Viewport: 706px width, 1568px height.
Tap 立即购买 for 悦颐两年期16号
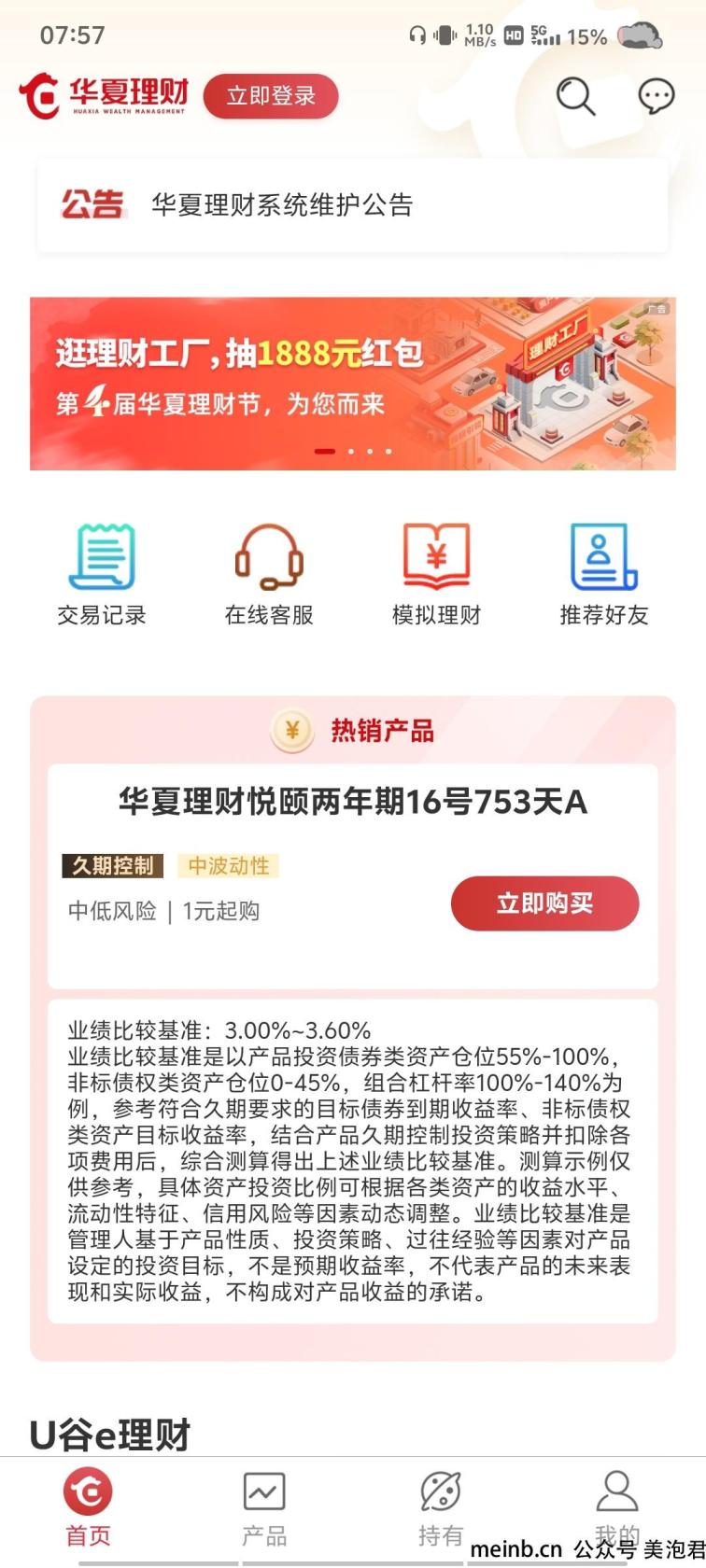[545, 903]
